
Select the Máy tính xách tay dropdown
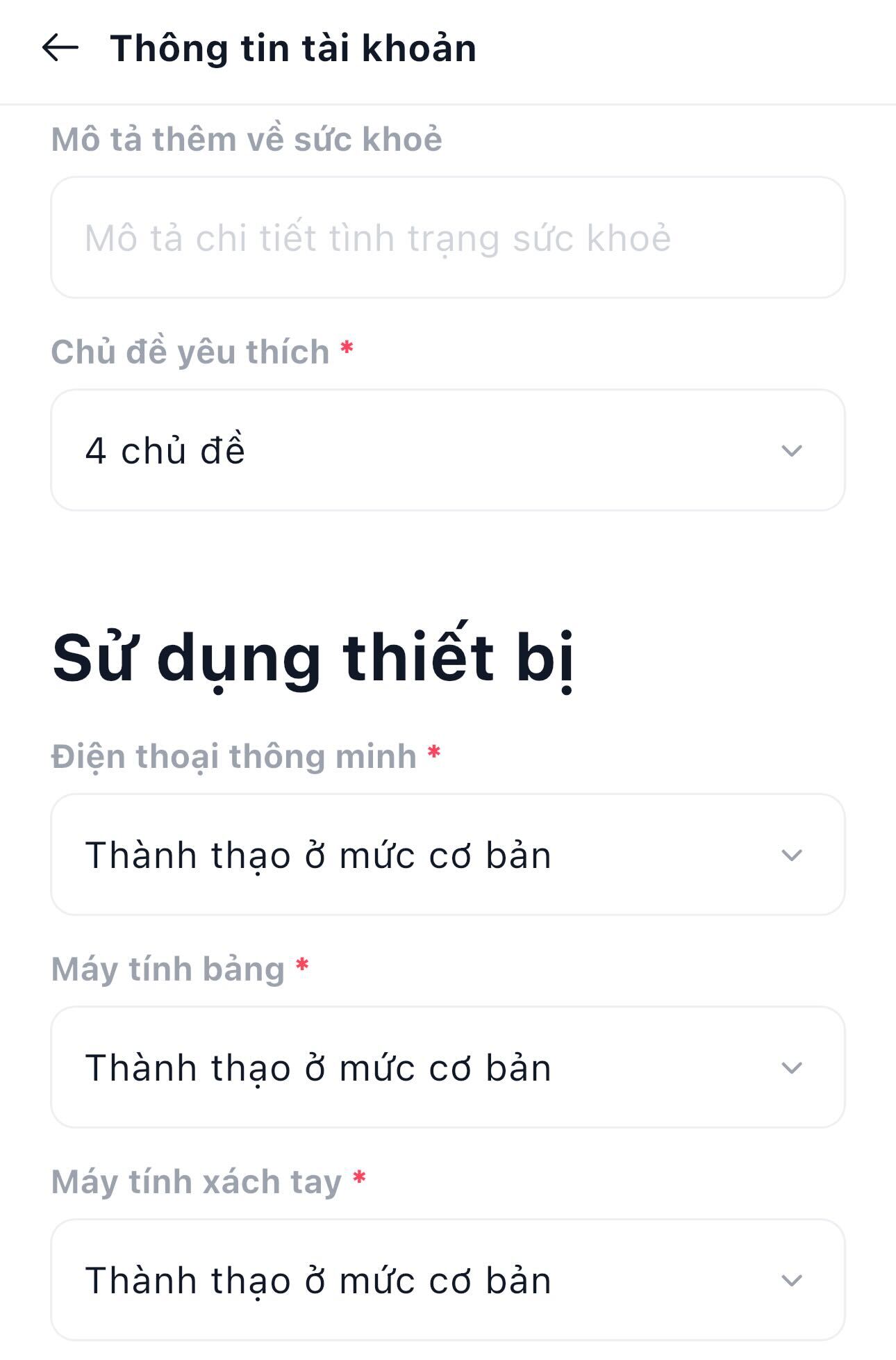tap(447, 1280)
